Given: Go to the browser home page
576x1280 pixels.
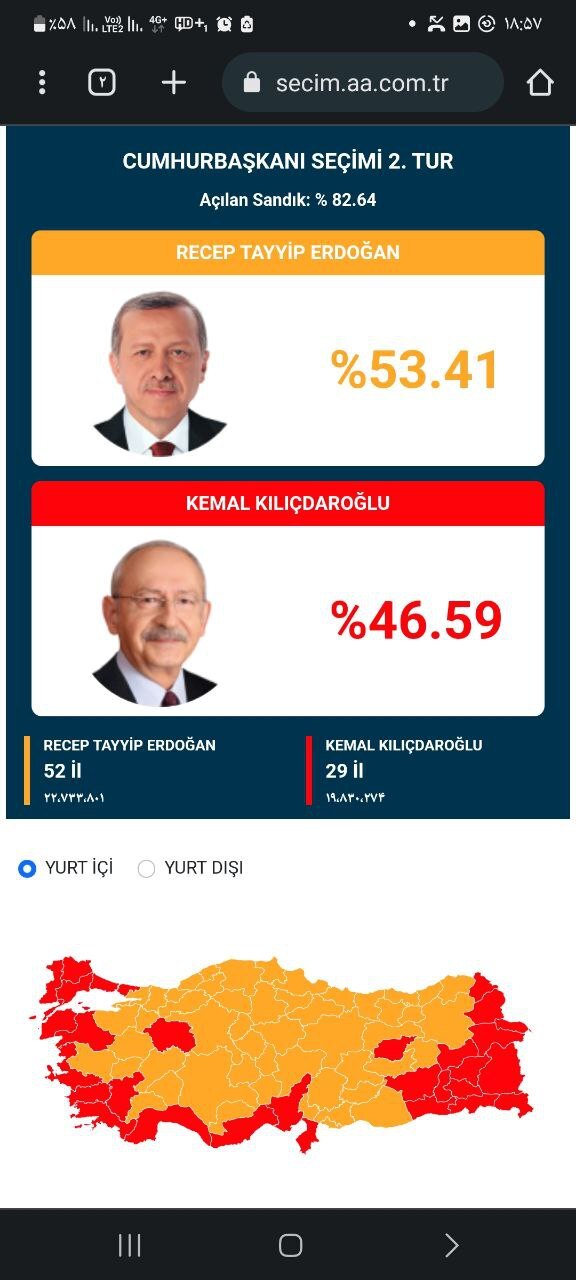Looking at the screenshot, I should pyautogui.click(x=540, y=82).
